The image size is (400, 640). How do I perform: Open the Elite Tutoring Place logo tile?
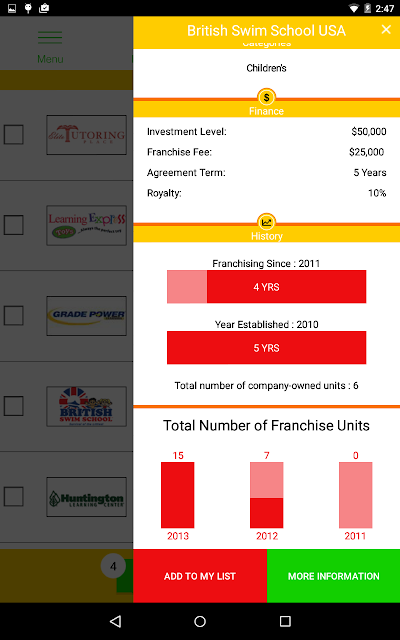click(x=87, y=135)
